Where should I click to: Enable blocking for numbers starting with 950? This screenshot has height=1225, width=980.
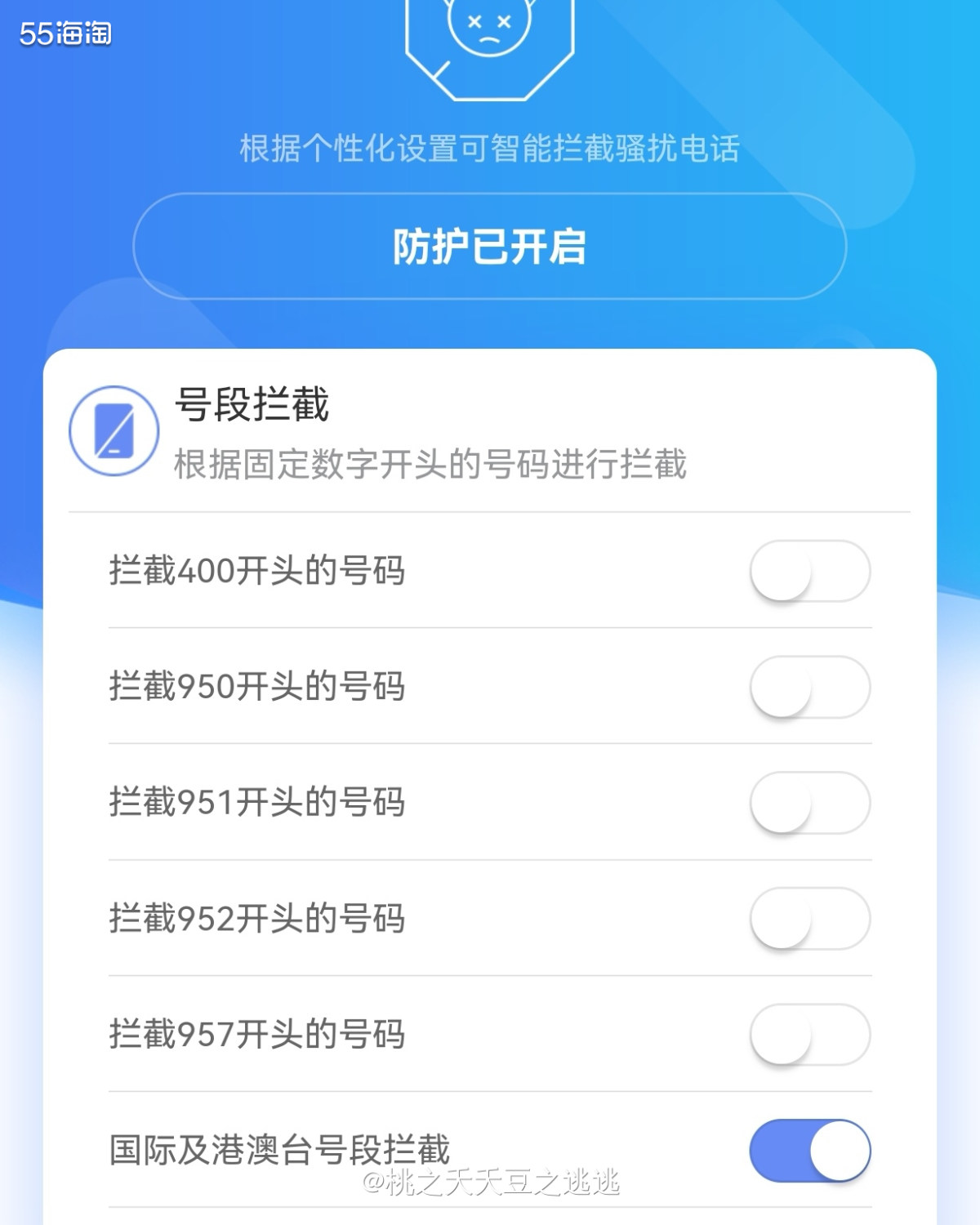pos(808,688)
